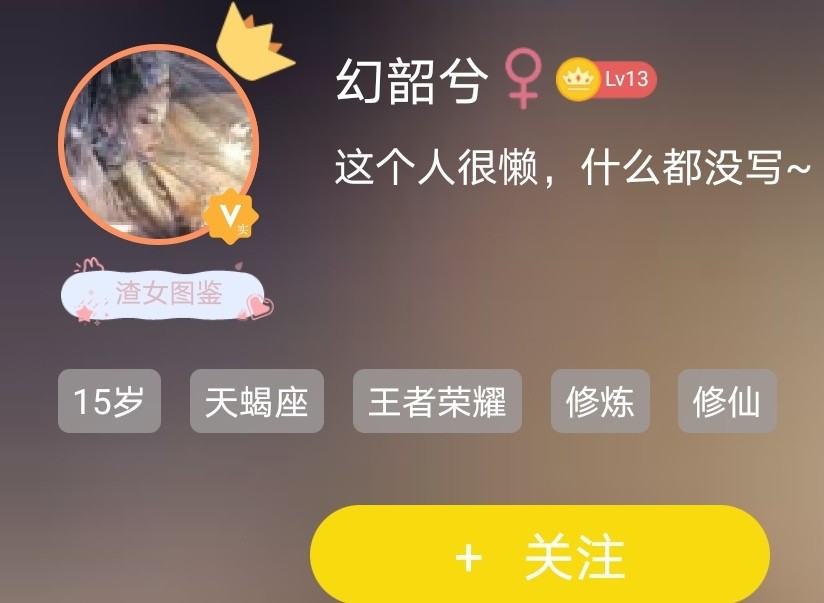Follow user with 关注 button
Screen dimensions: 824x603
(x=540, y=556)
